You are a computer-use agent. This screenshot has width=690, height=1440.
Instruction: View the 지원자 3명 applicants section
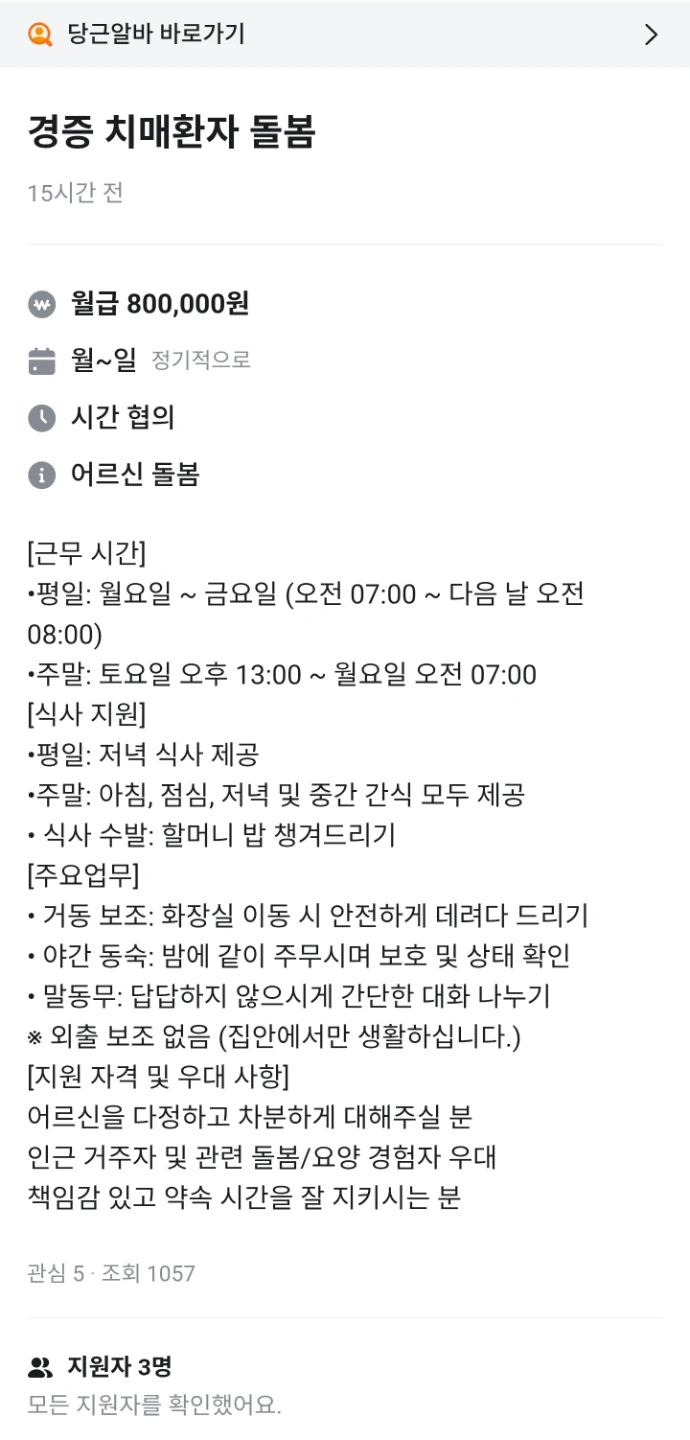point(345,1385)
